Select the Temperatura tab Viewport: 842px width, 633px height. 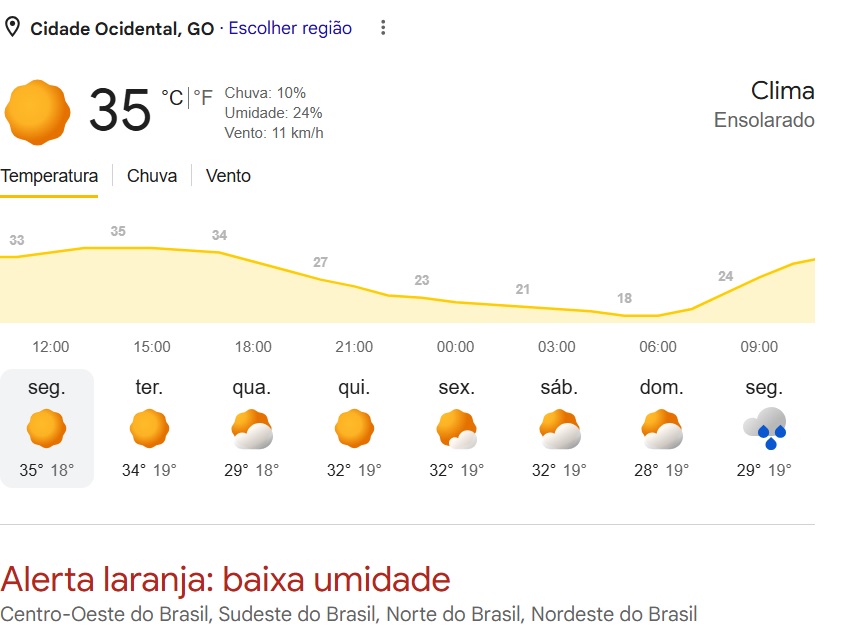tap(49, 176)
